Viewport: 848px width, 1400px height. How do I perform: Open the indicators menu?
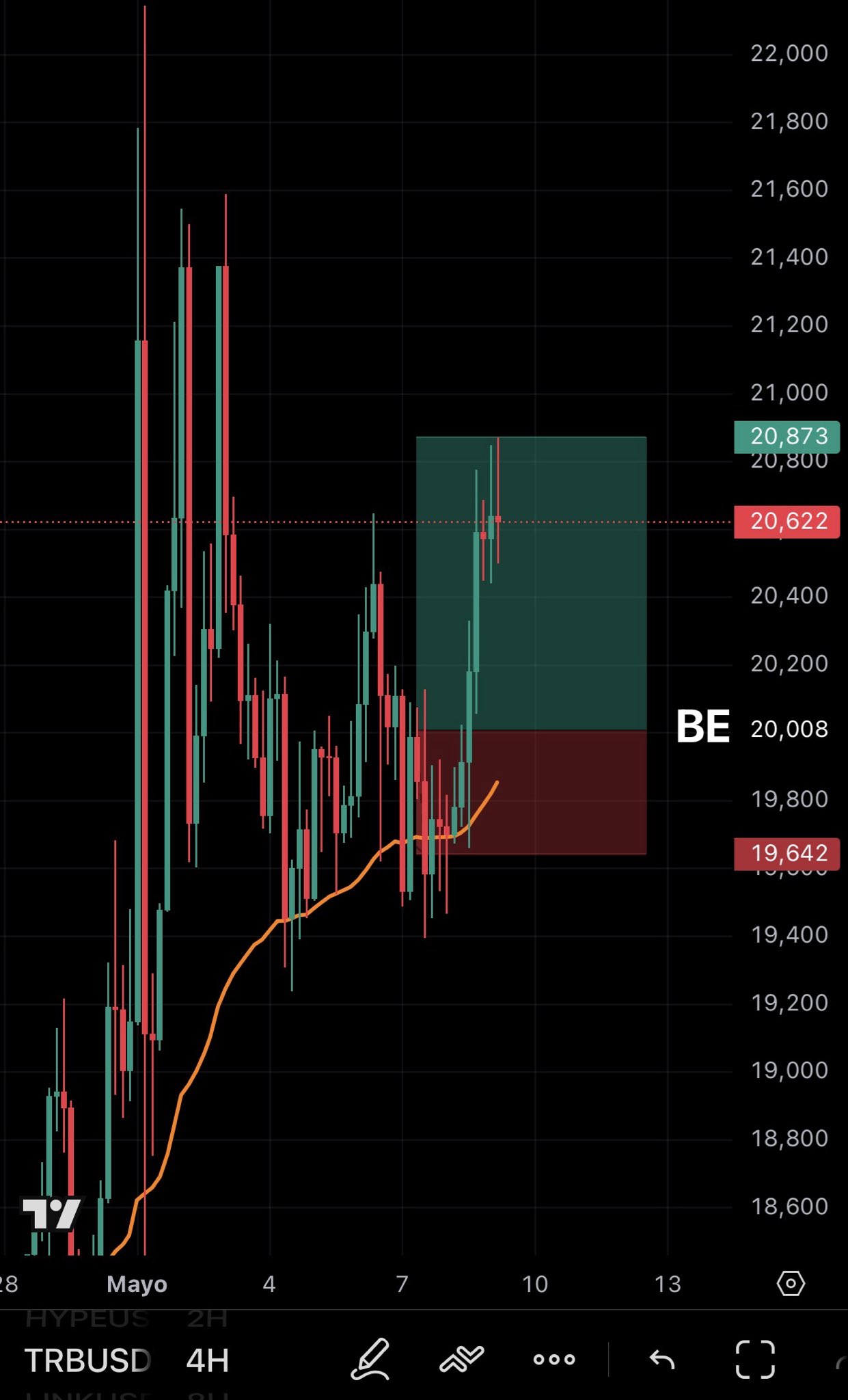tap(462, 1359)
